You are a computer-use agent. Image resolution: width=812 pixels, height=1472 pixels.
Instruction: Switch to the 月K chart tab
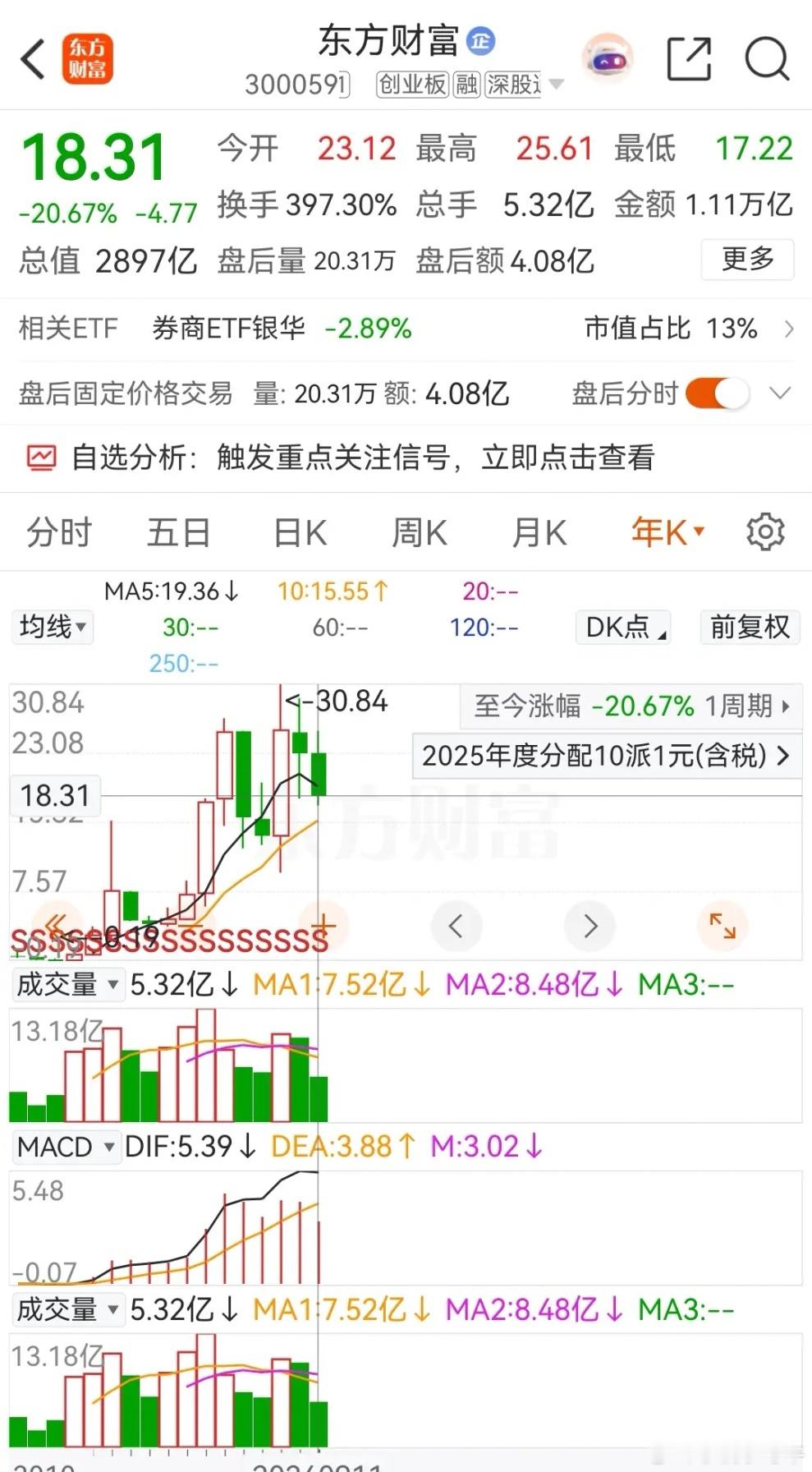point(539,532)
